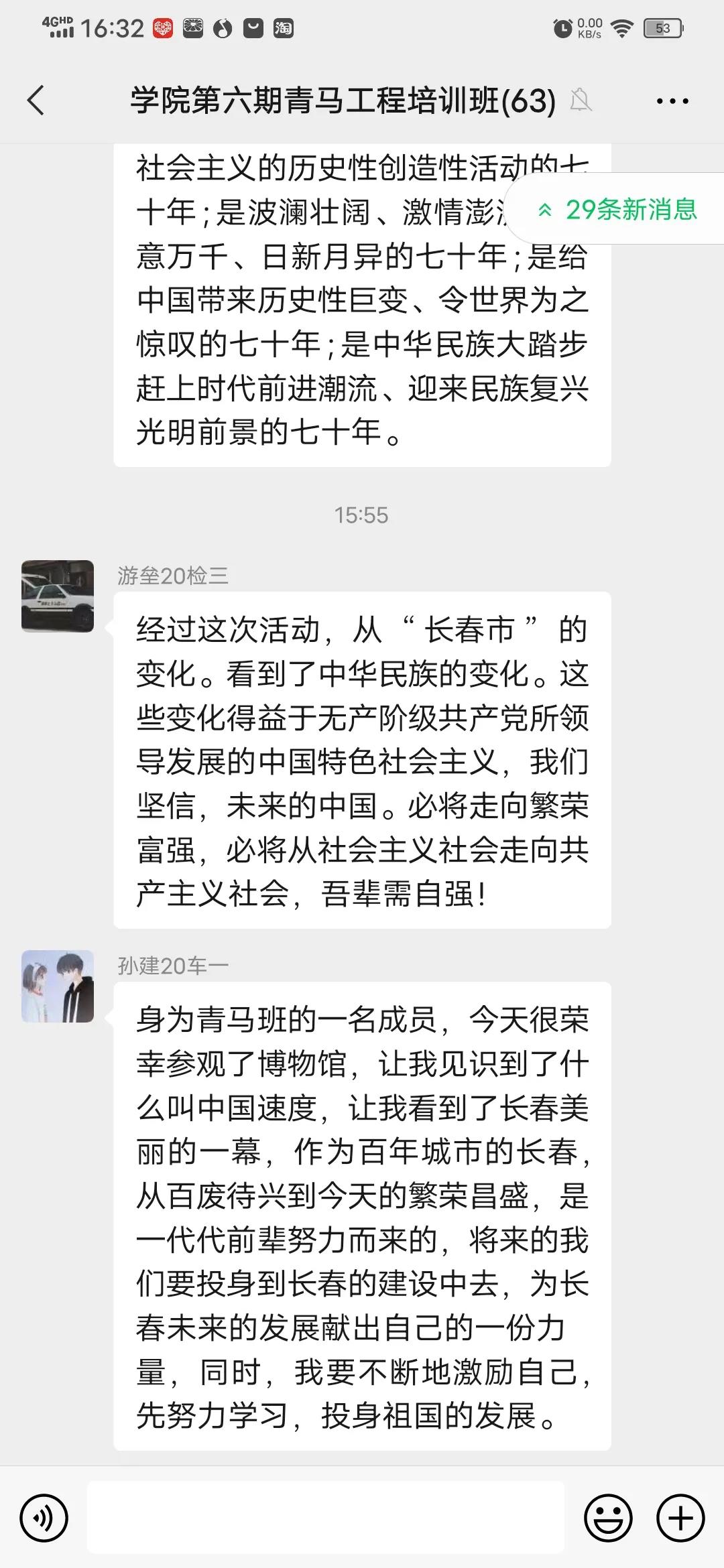Focus the message text field
The height and width of the screenshot is (1568, 724).
coord(326,1518)
